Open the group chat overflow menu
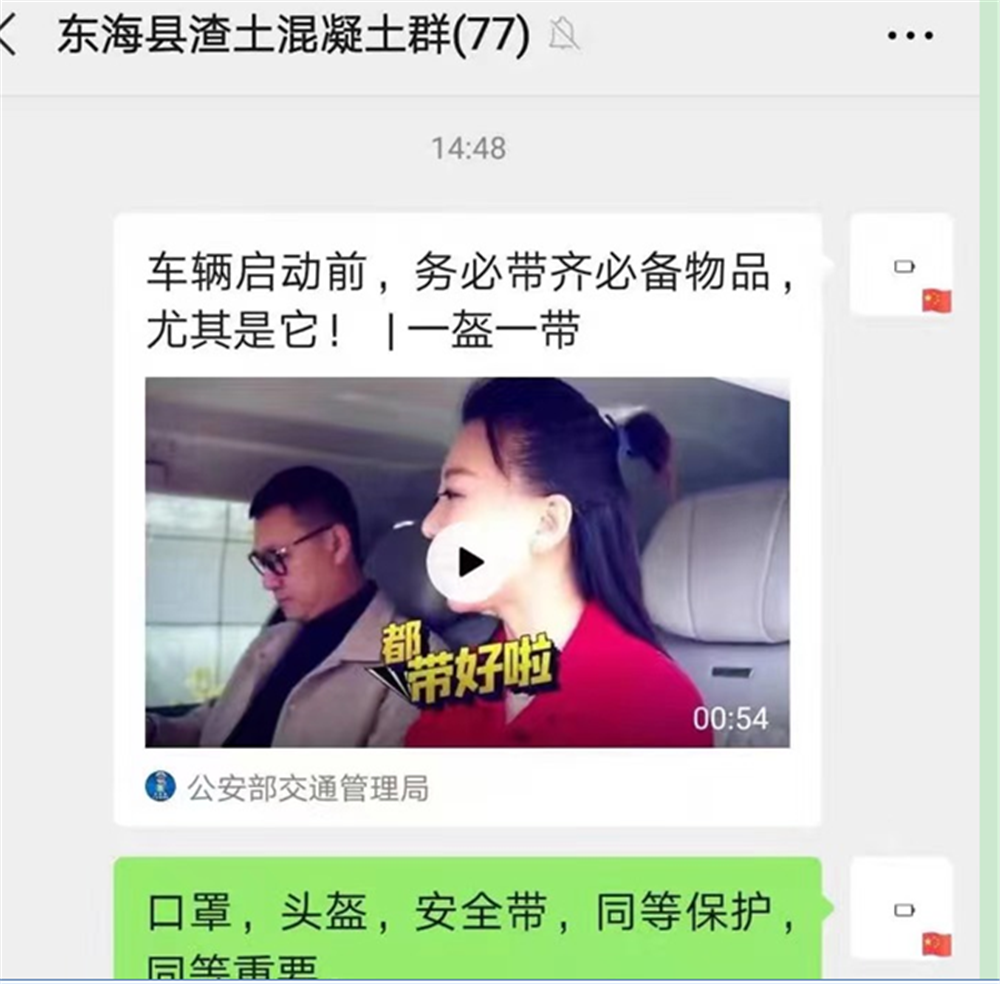 tap(910, 37)
